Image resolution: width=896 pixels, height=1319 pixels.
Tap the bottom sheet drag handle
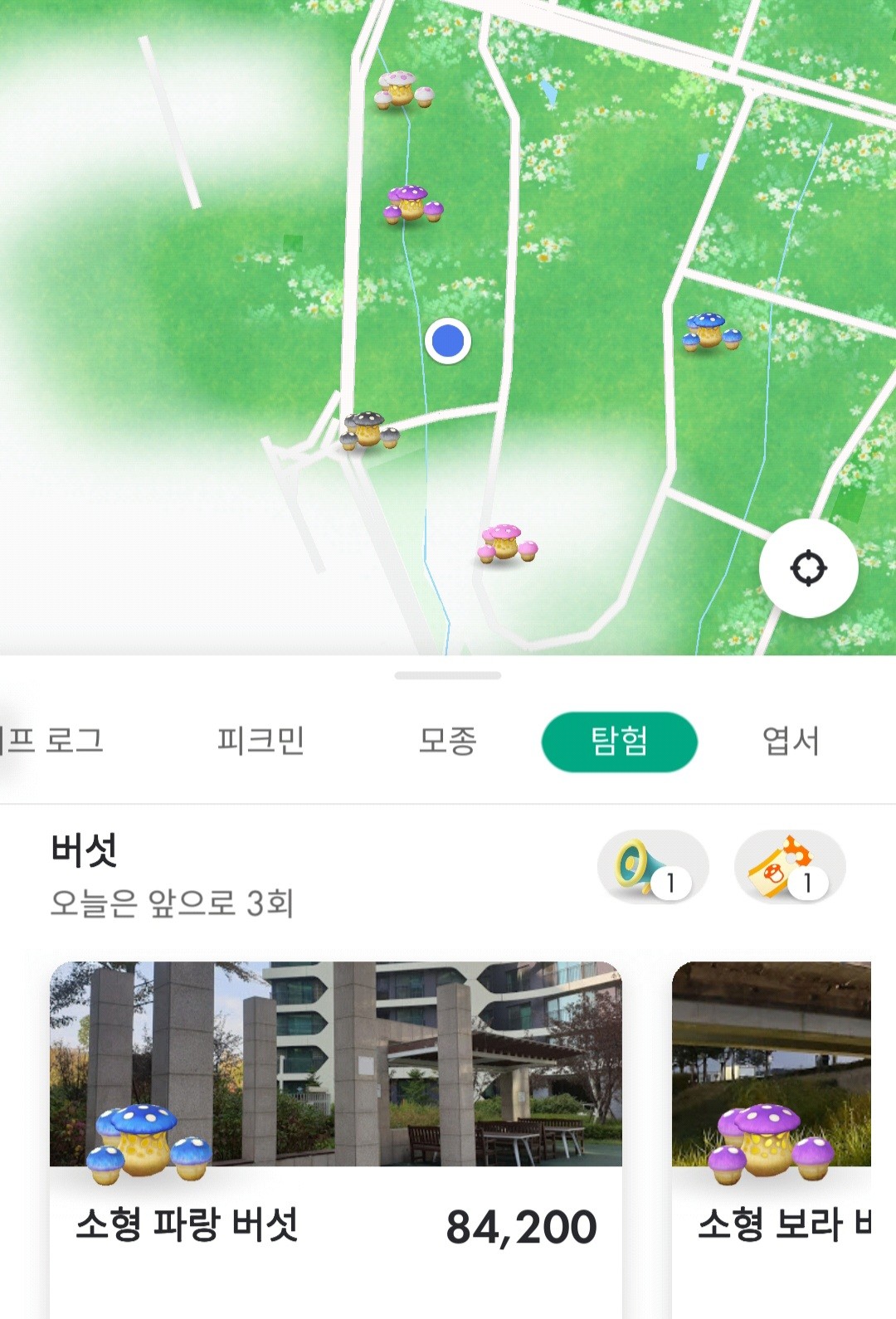tap(448, 676)
